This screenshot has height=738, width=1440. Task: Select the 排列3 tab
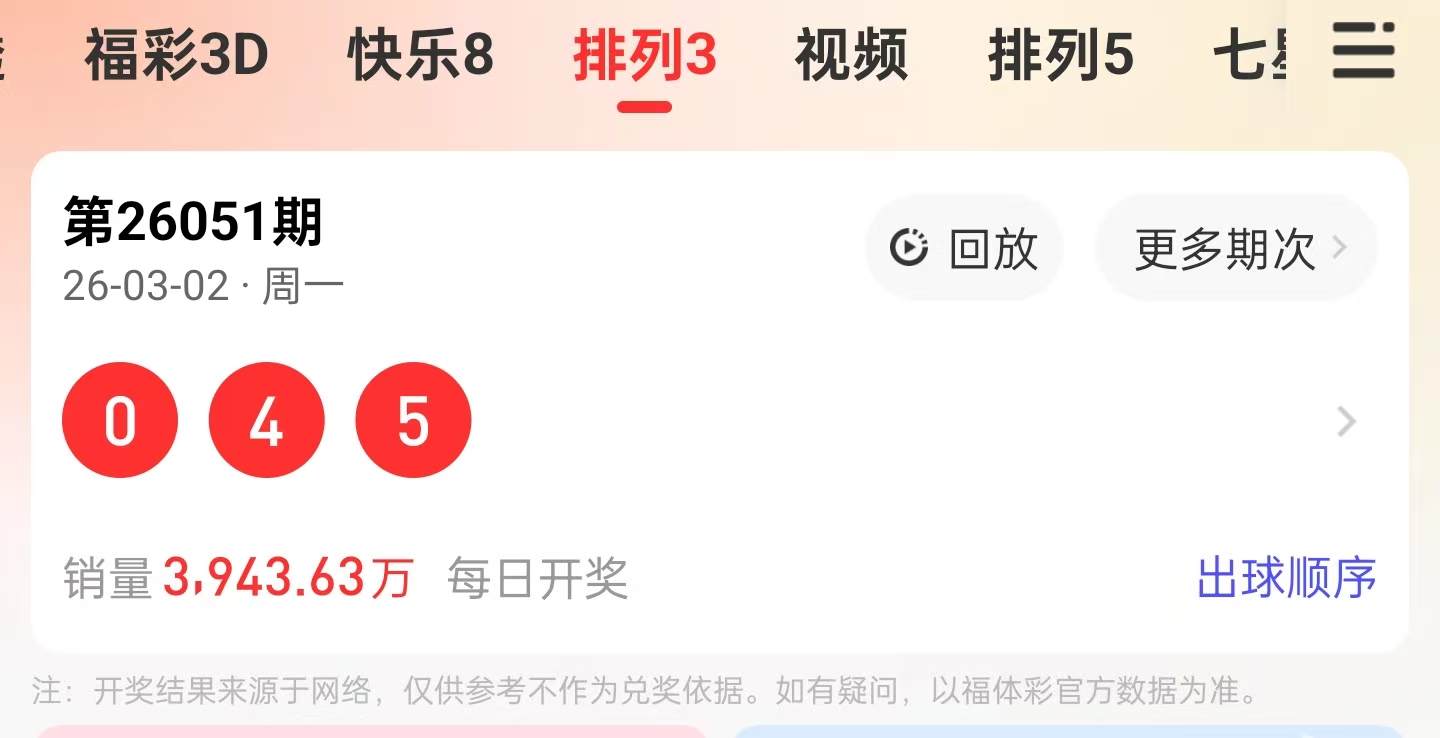(x=645, y=54)
